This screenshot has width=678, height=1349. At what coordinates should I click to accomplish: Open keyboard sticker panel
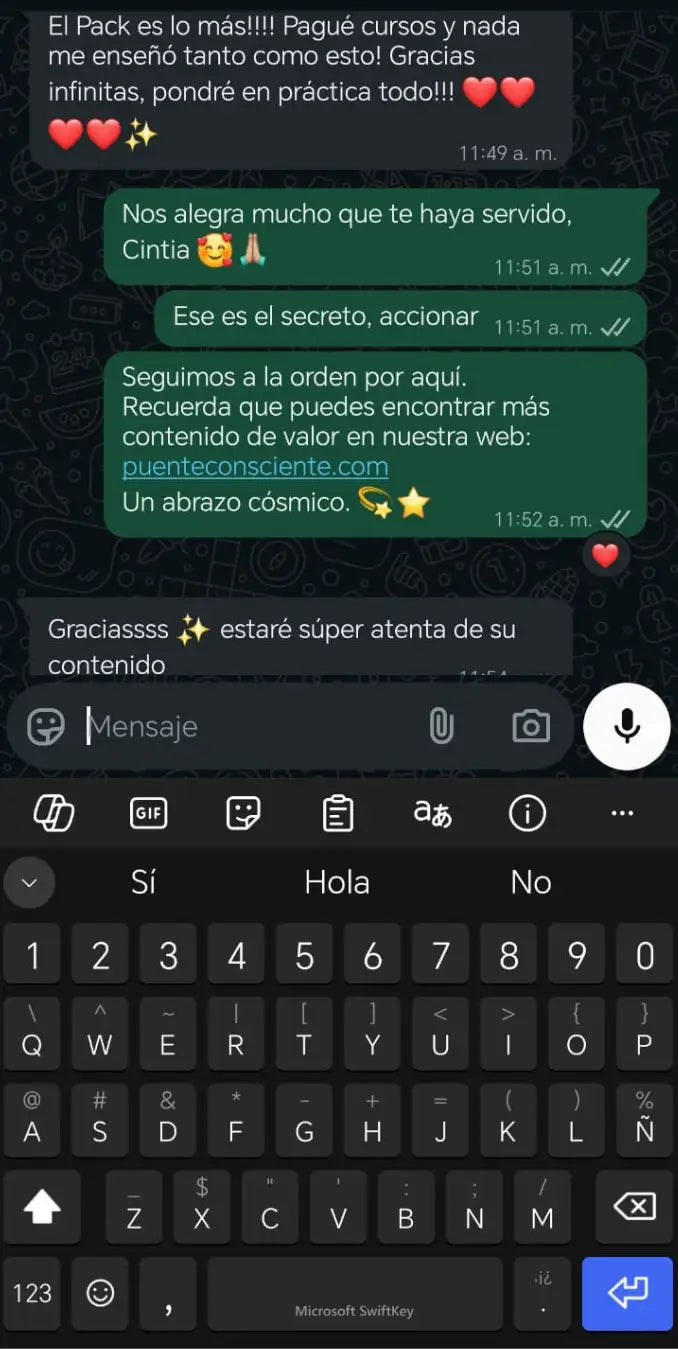point(243,813)
